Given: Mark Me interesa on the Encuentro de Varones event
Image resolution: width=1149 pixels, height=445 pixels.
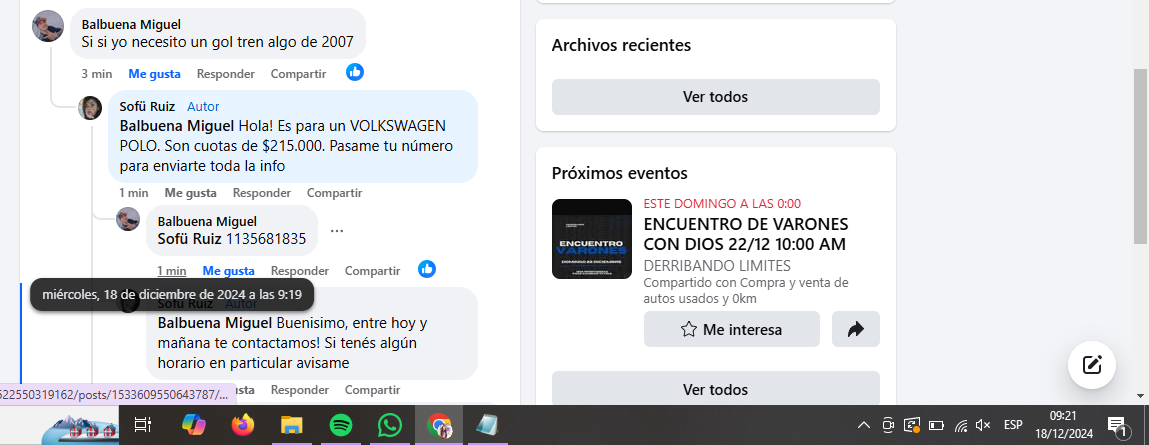Looking at the screenshot, I should pos(731,329).
